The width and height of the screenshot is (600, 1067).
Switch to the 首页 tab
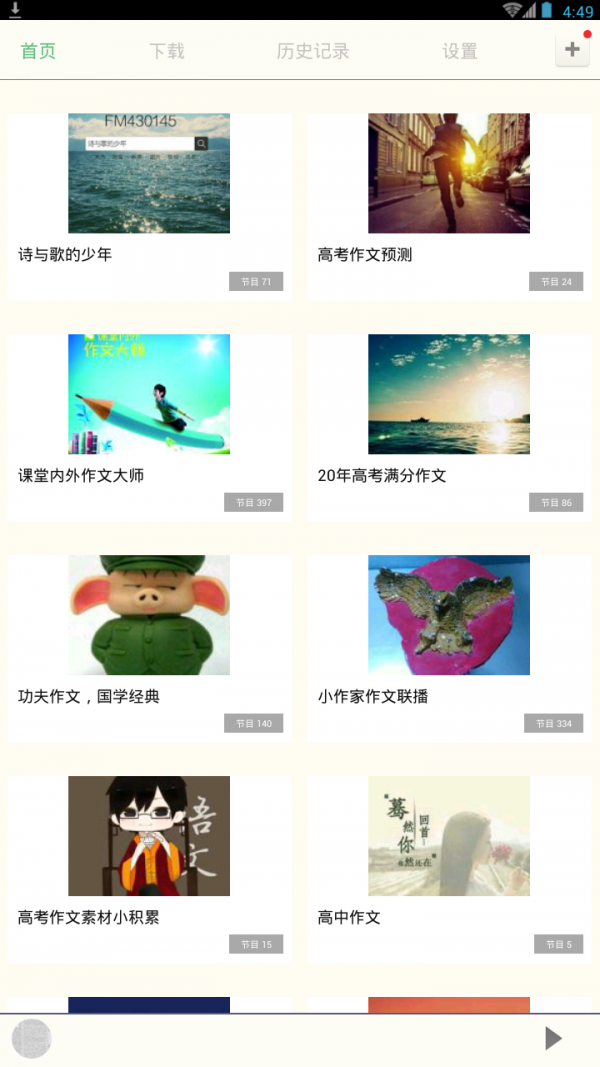coord(39,51)
